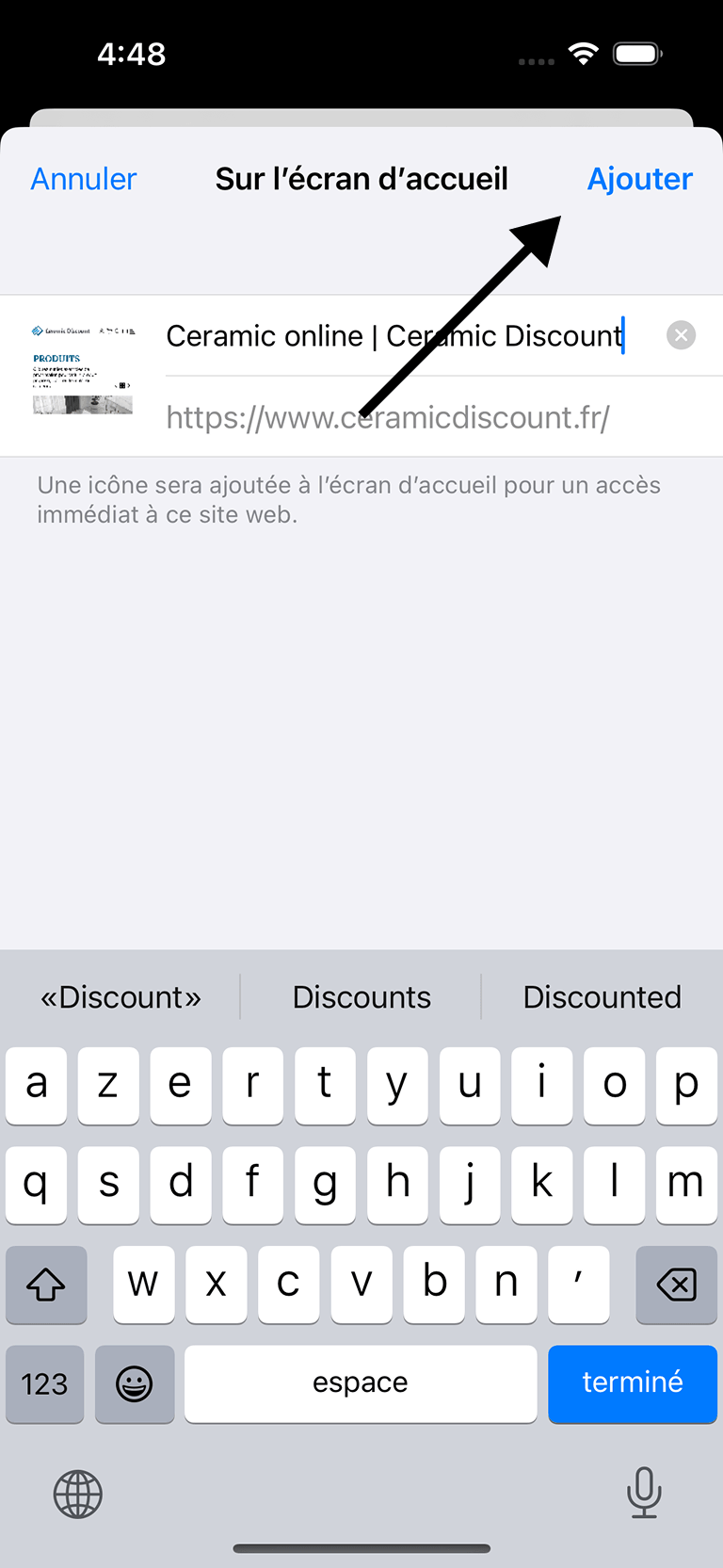Tap the espace bar
This screenshot has width=723, height=1568.
click(361, 1382)
